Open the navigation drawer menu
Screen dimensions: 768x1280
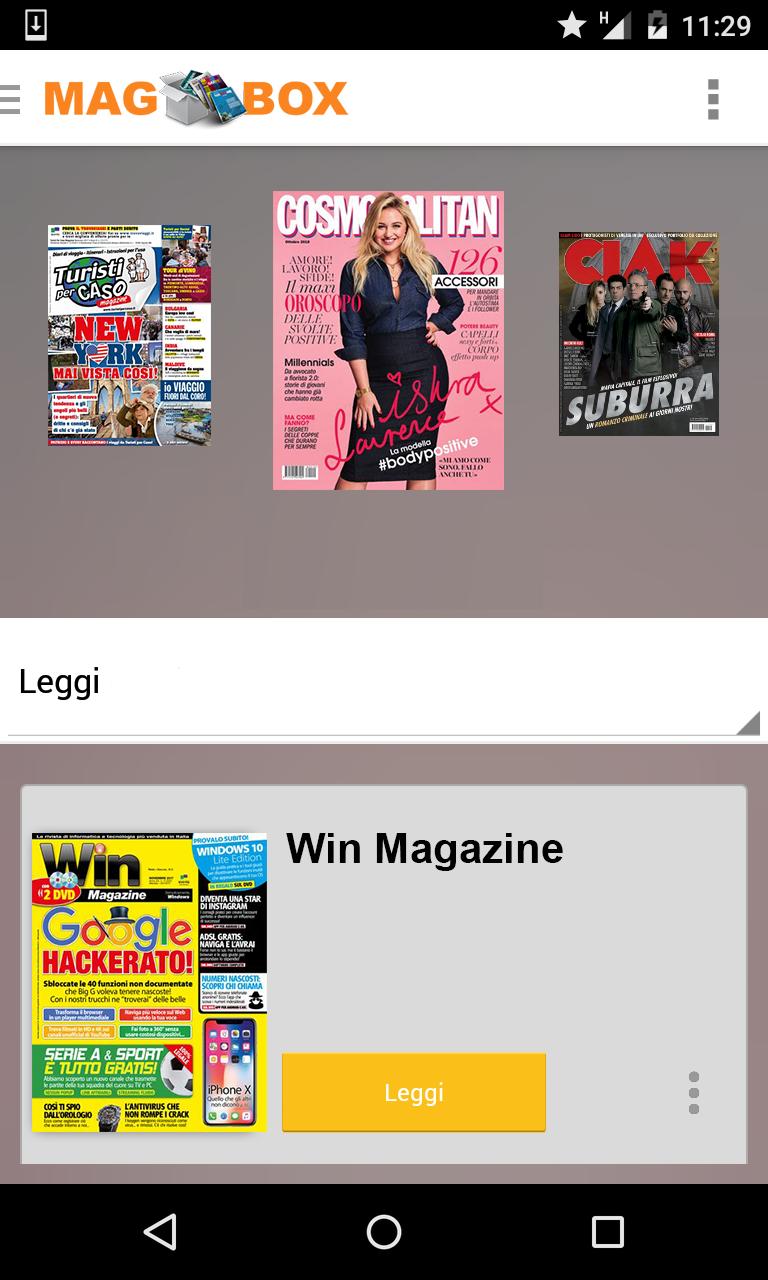coord(10,99)
